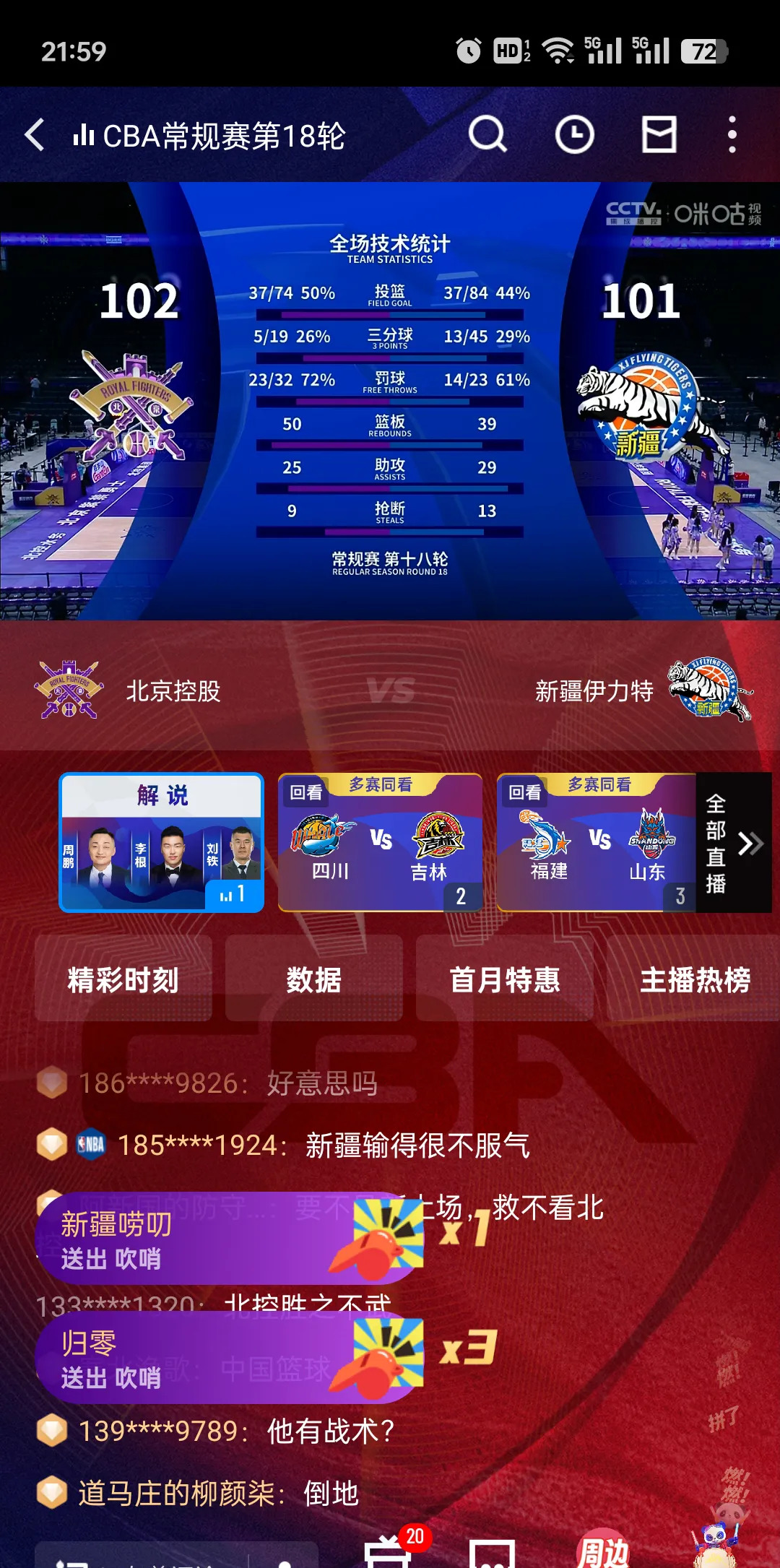Open the mail/message icon in the top bar

click(x=659, y=134)
